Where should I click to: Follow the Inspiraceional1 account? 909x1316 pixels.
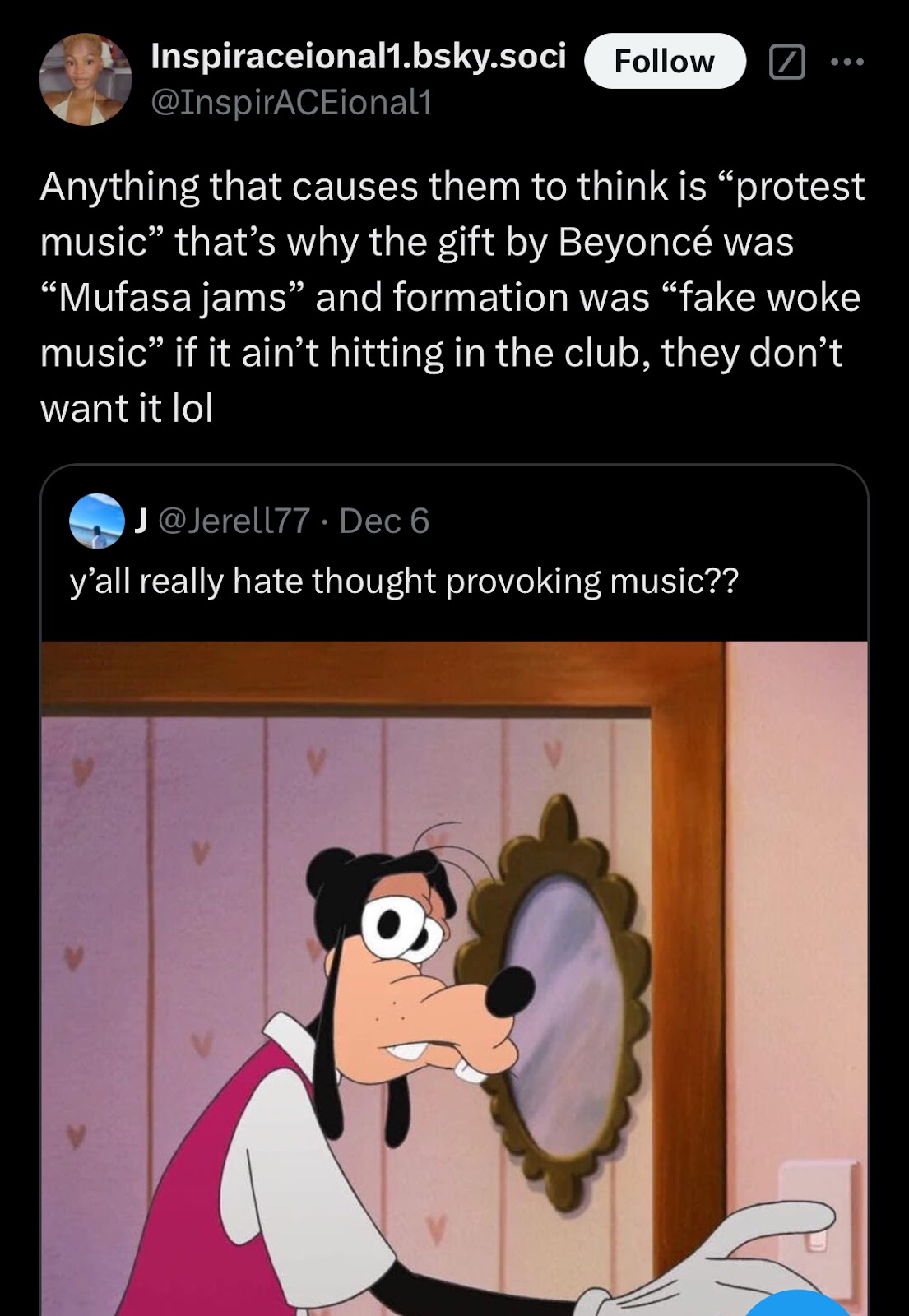click(x=664, y=62)
